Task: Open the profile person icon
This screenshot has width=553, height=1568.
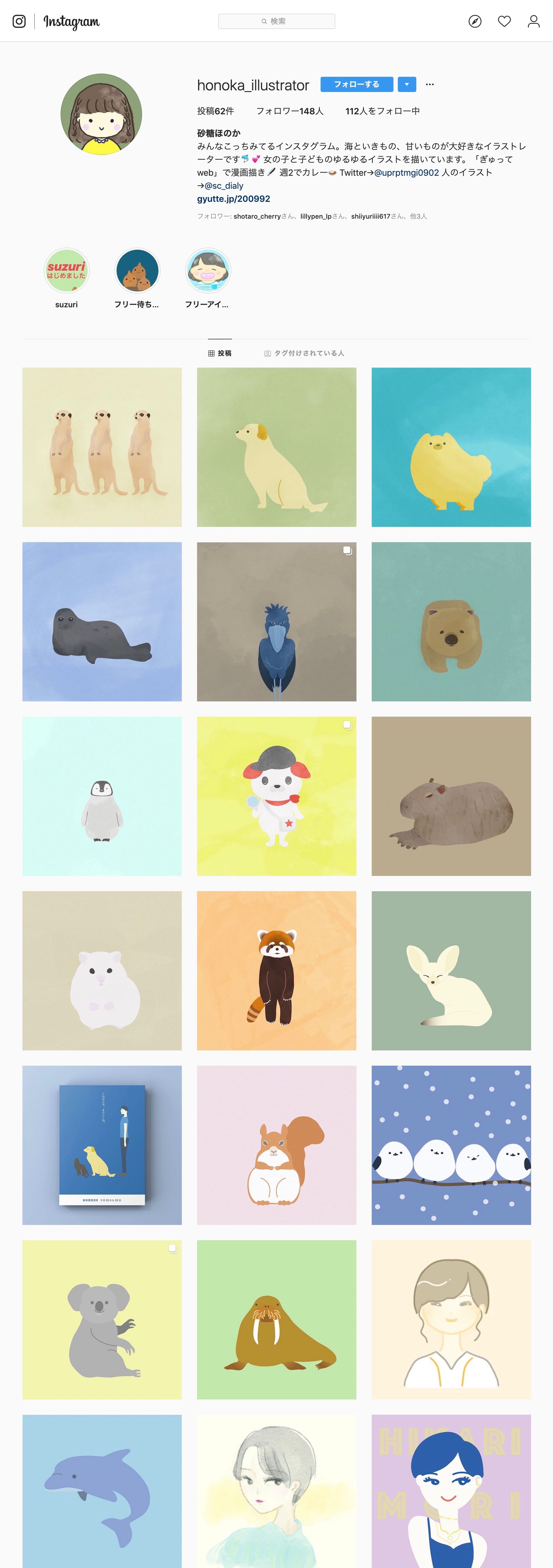Action: pos(534,21)
